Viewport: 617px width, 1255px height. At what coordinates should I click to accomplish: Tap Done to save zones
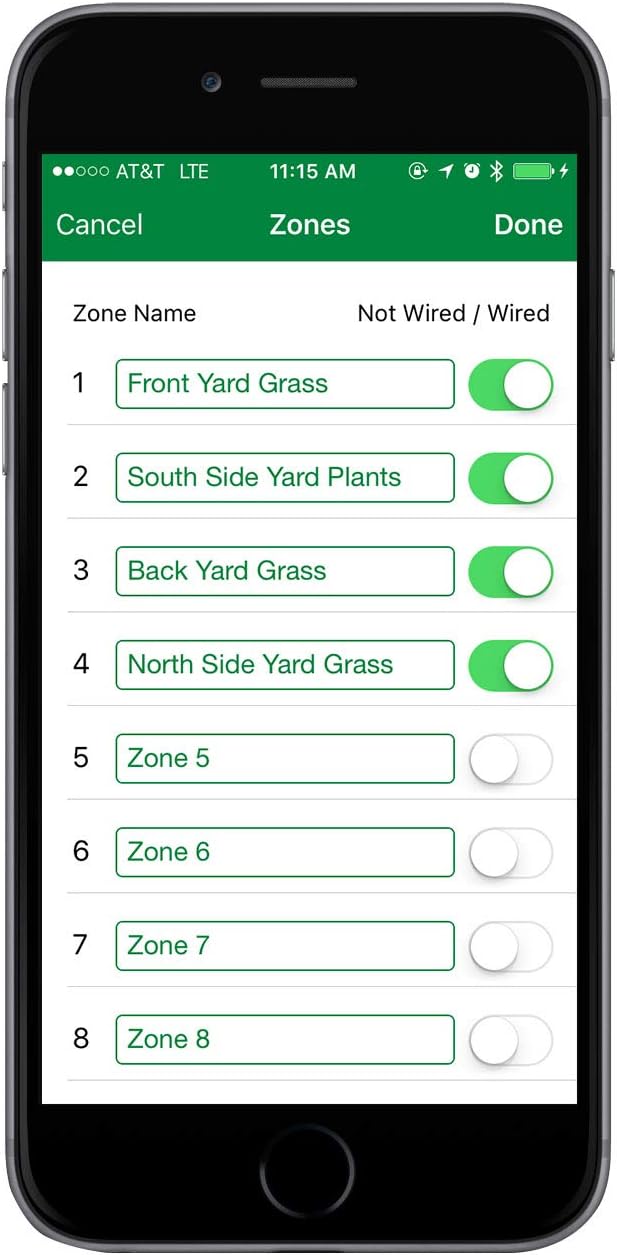527,224
